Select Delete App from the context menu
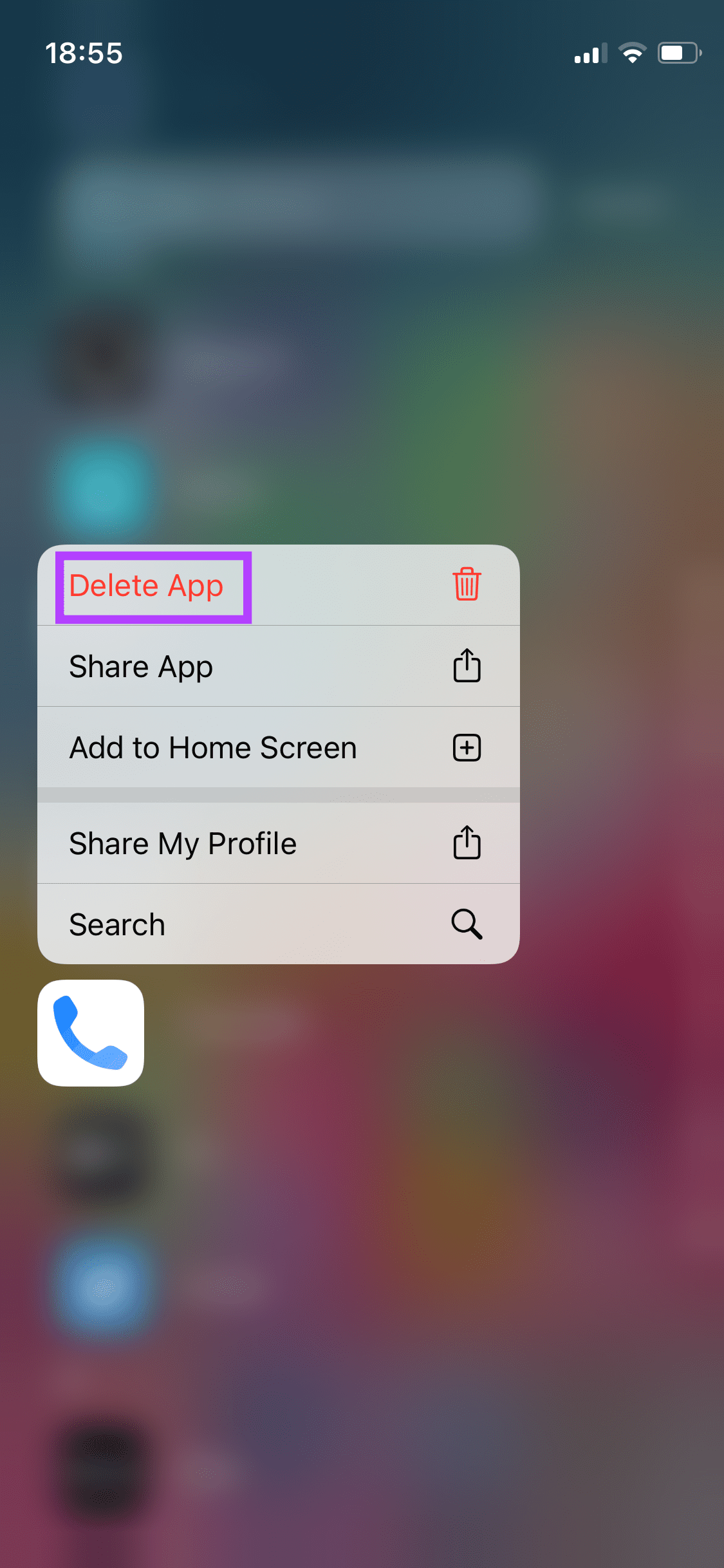 point(277,586)
